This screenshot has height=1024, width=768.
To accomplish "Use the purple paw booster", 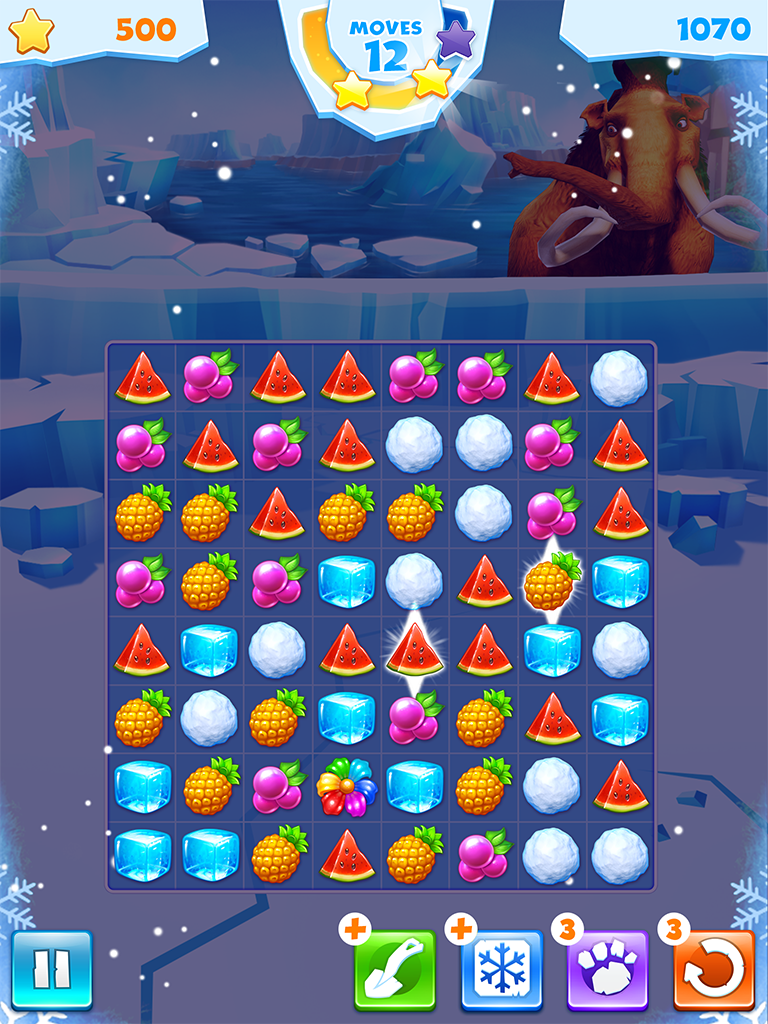I will click(x=608, y=970).
